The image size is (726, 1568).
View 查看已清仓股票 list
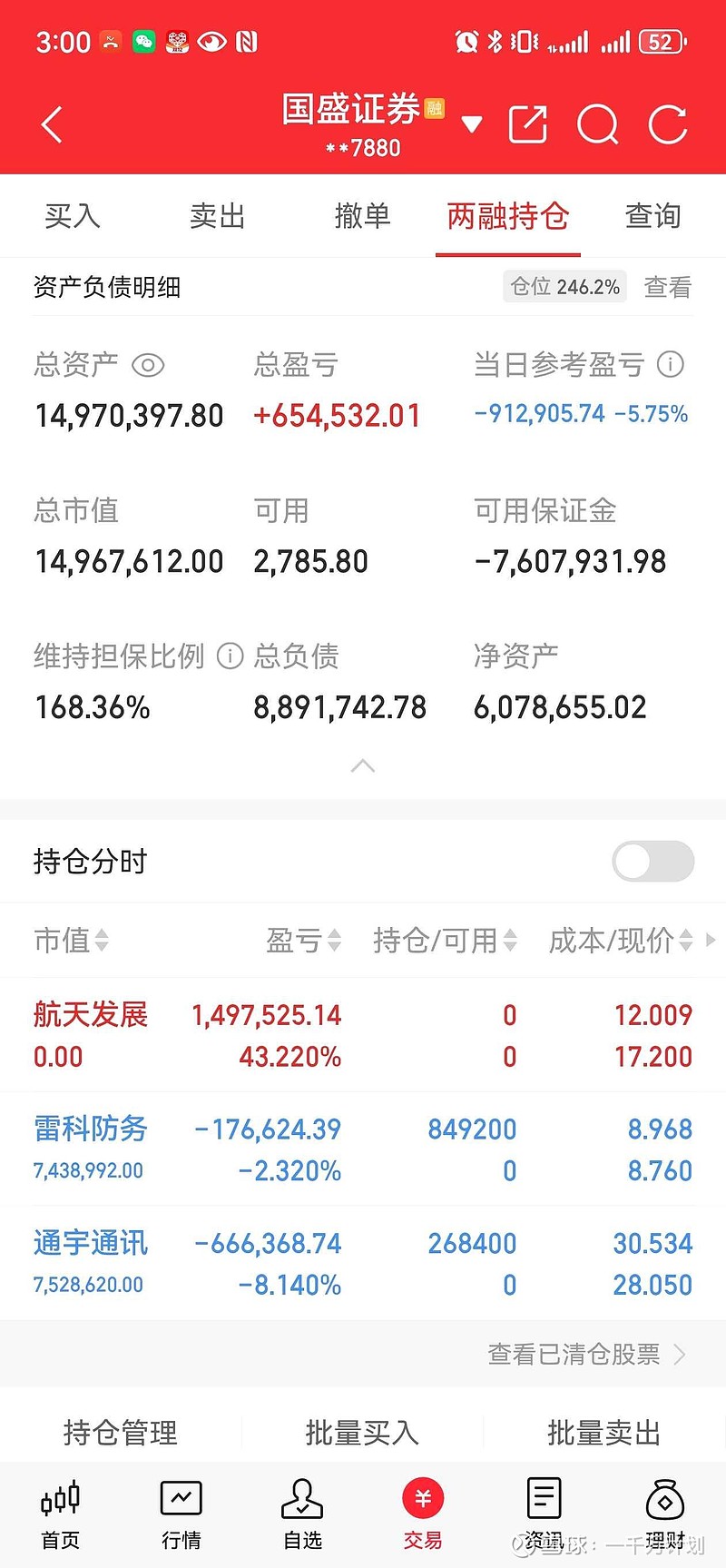[585, 1354]
